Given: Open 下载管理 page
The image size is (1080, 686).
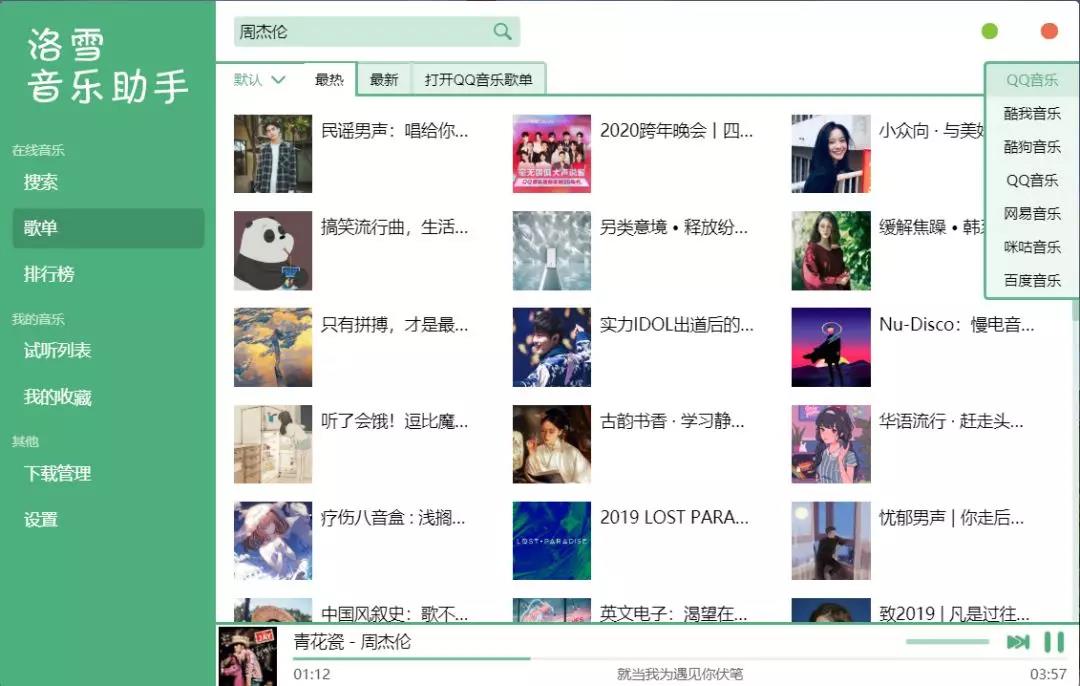Looking at the screenshot, I should tap(58, 473).
